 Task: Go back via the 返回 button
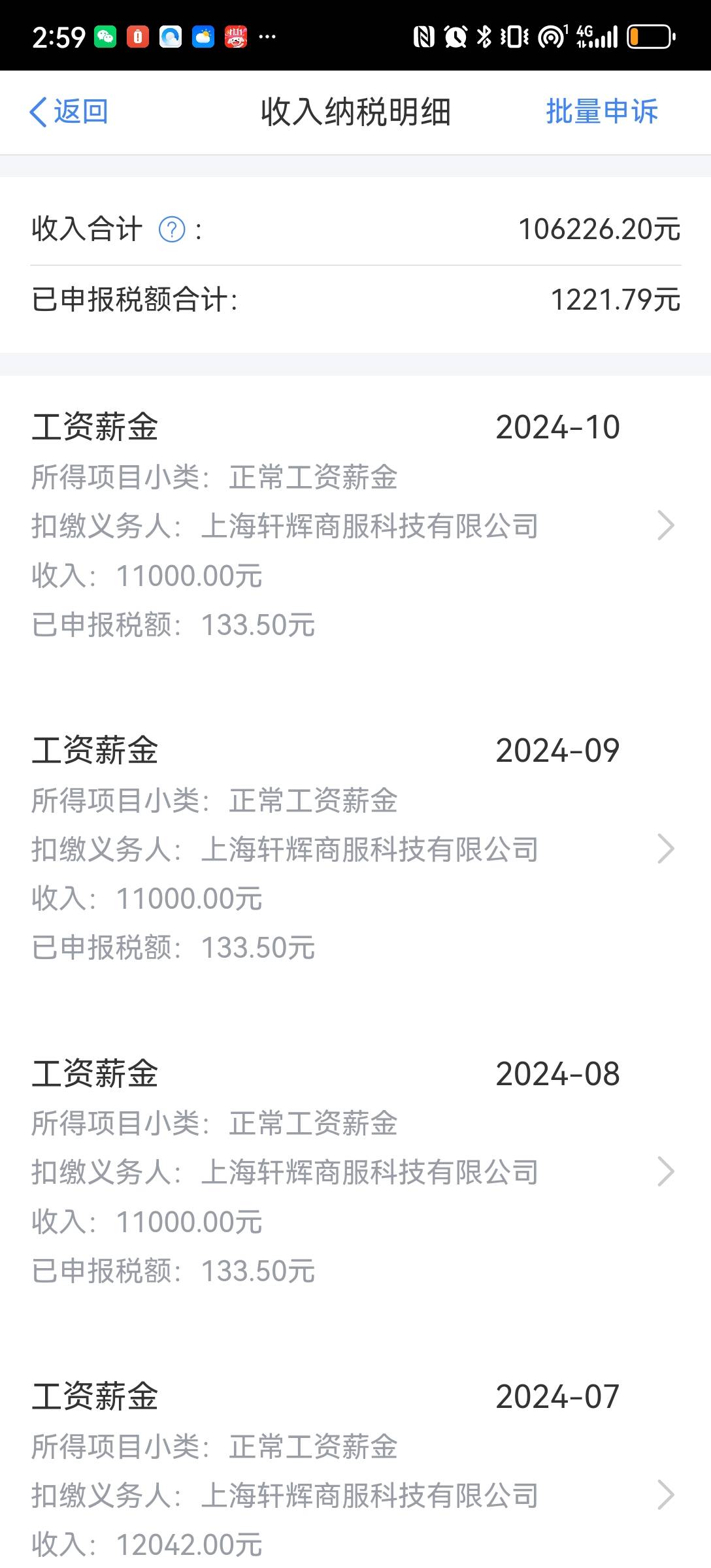[x=69, y=112]
